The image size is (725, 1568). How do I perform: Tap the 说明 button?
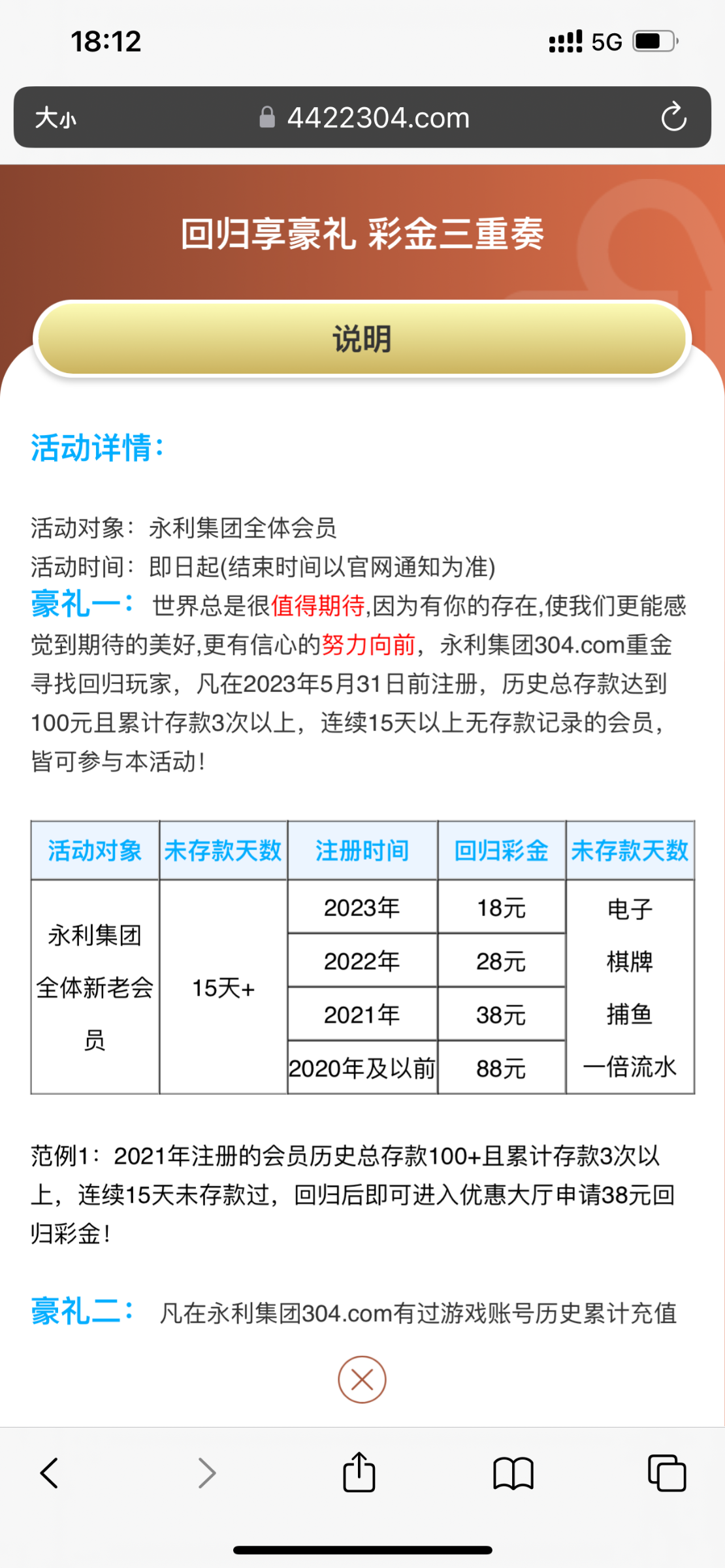pos(362,339)
